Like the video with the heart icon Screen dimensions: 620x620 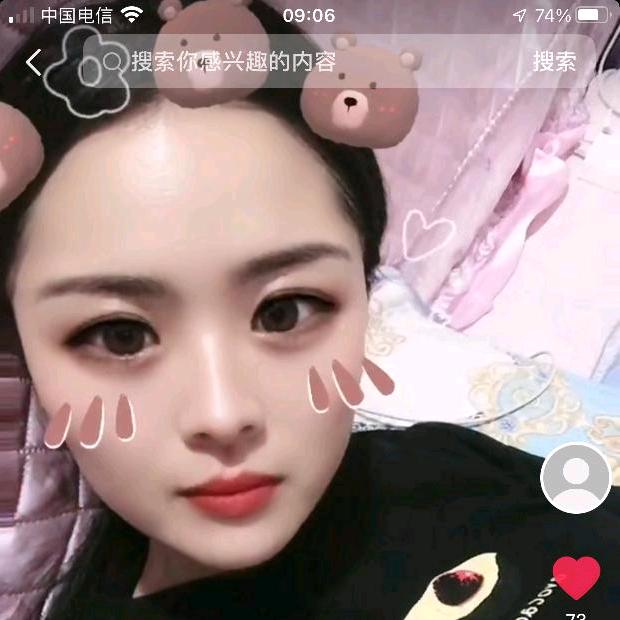coord(576,578)
